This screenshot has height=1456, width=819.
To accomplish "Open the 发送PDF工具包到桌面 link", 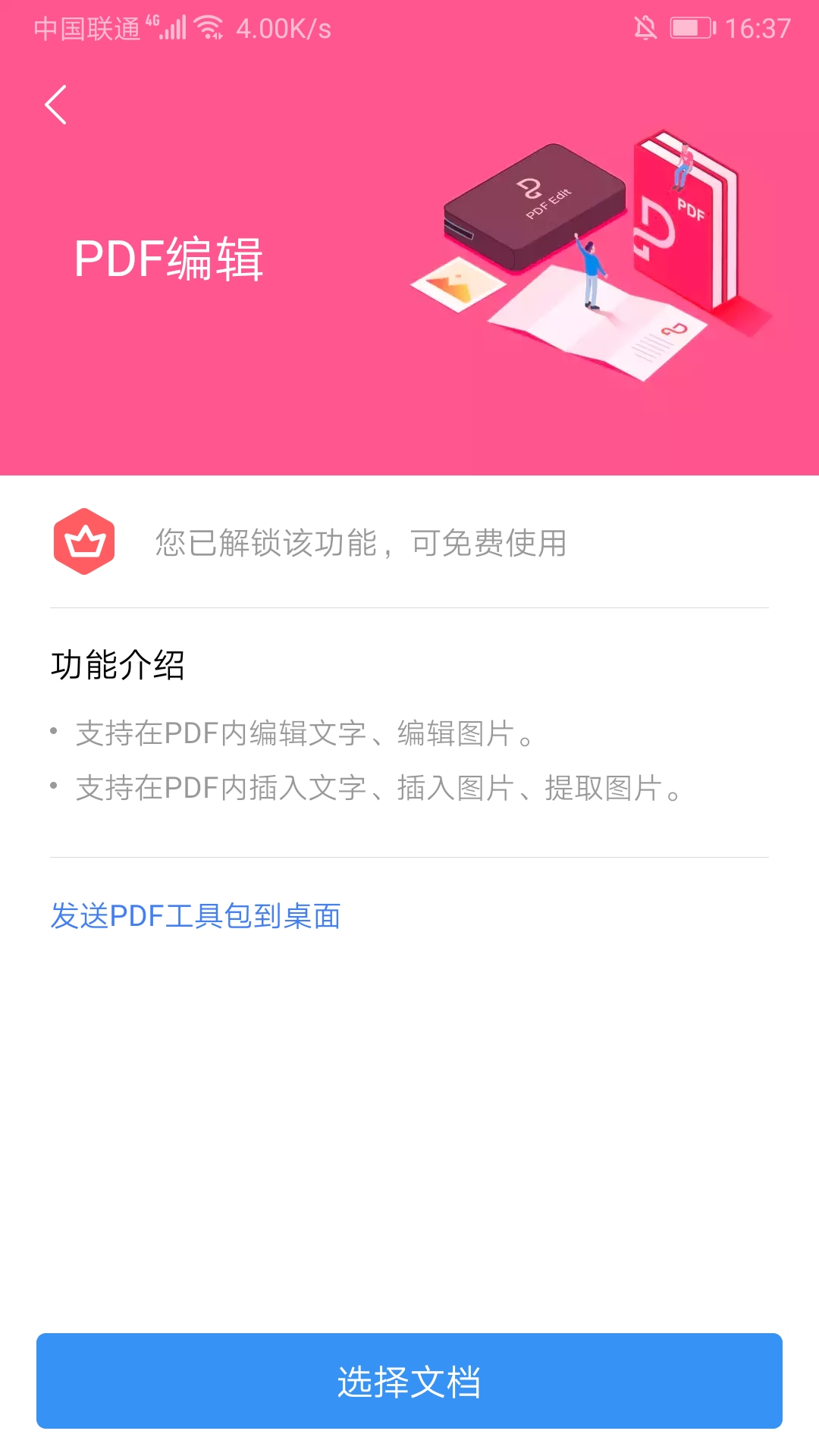I will (x=196, y=916).
